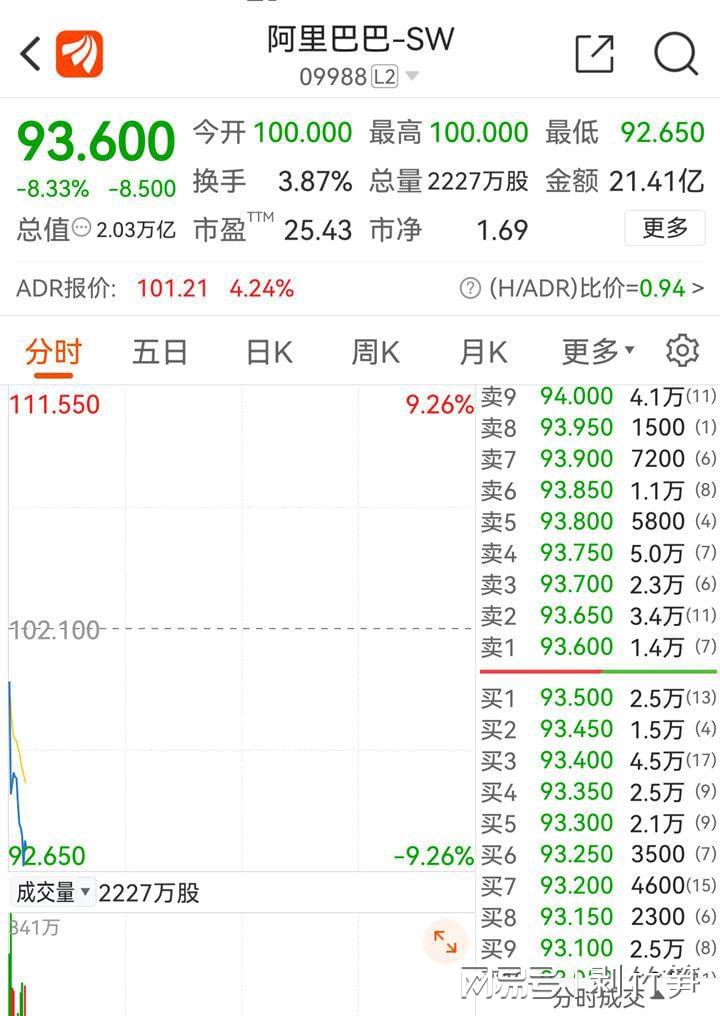Open the search magnifier
Image resolution: width=720 pixels, height=1016 pixels.
pos(676,54)
